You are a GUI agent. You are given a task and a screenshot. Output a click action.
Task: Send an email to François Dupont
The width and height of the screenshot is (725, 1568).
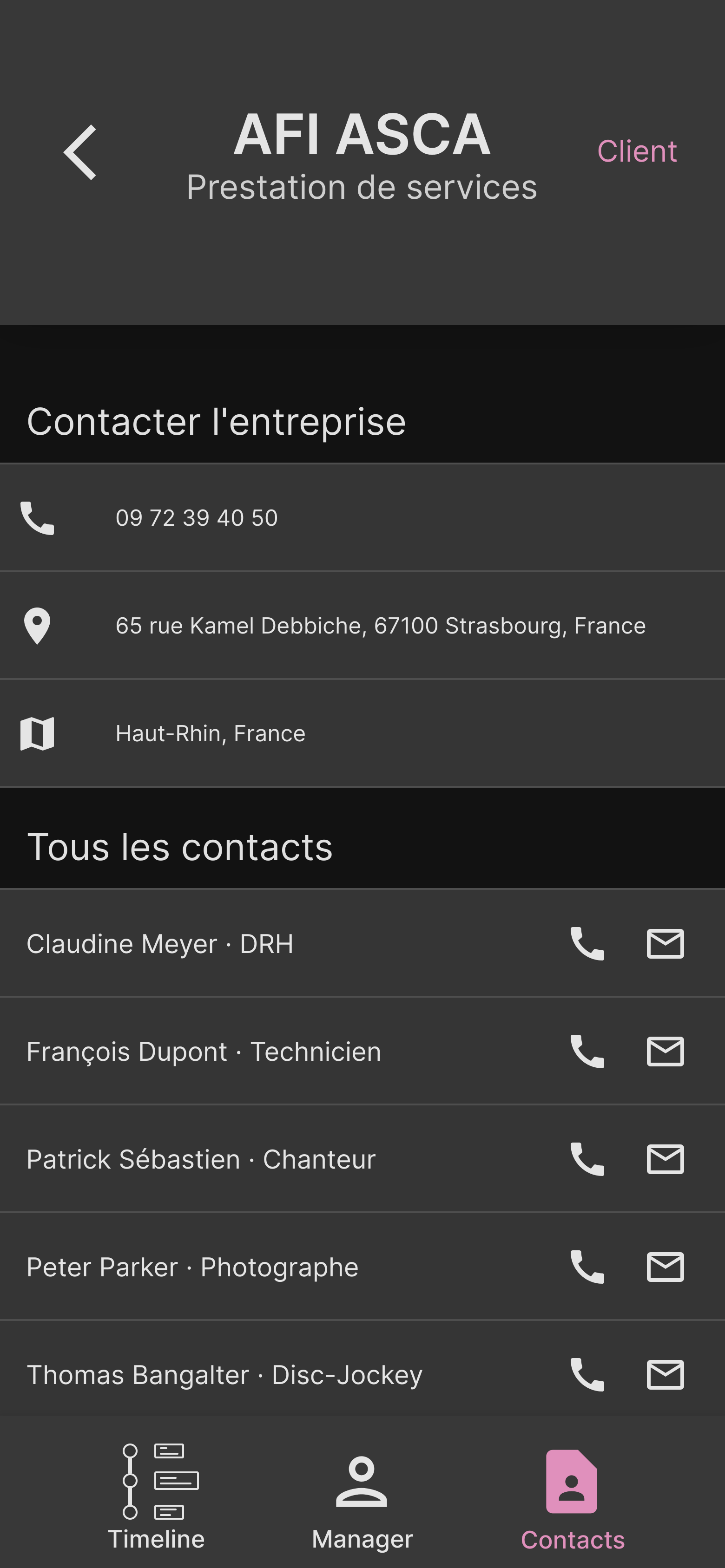[665, 1051]
